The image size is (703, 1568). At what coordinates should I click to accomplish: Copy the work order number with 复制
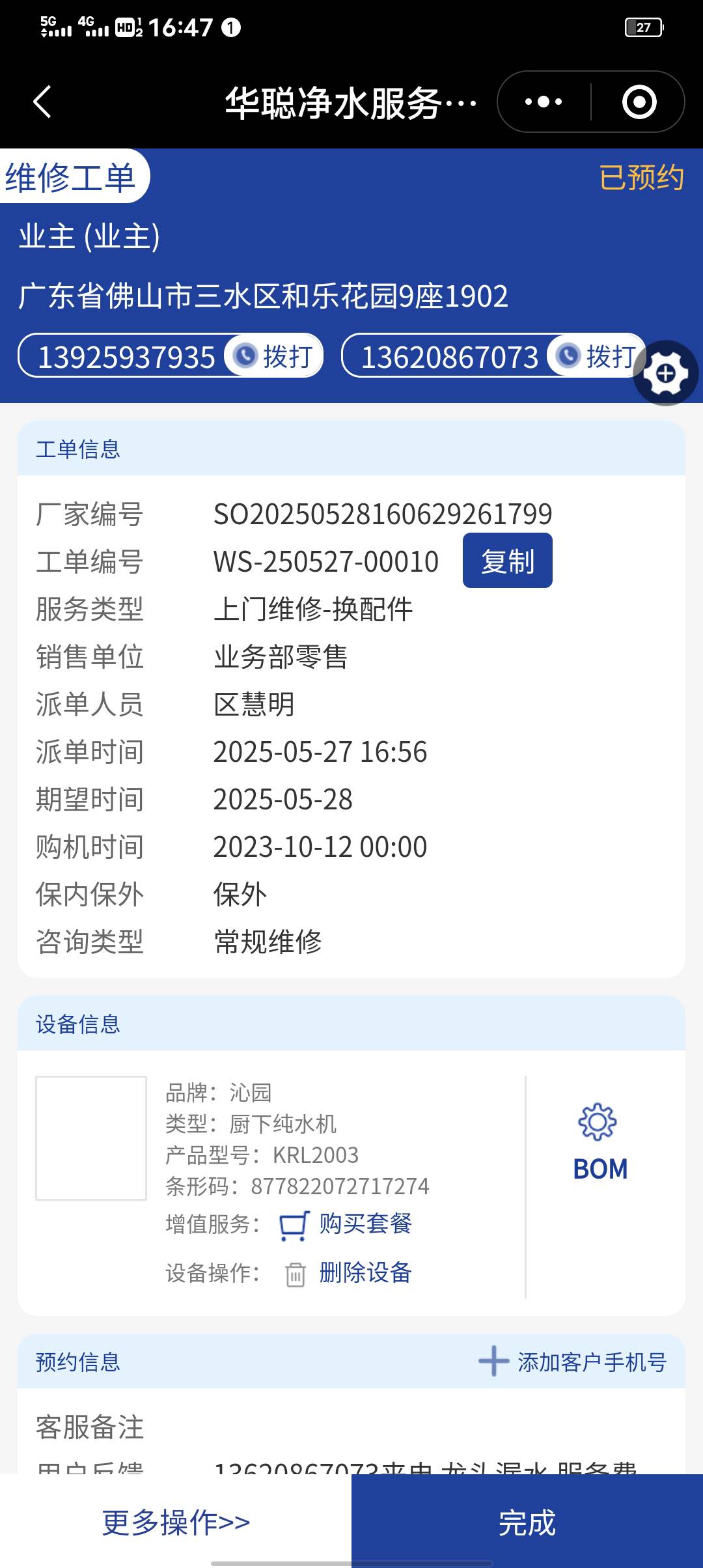click(507, 561)
